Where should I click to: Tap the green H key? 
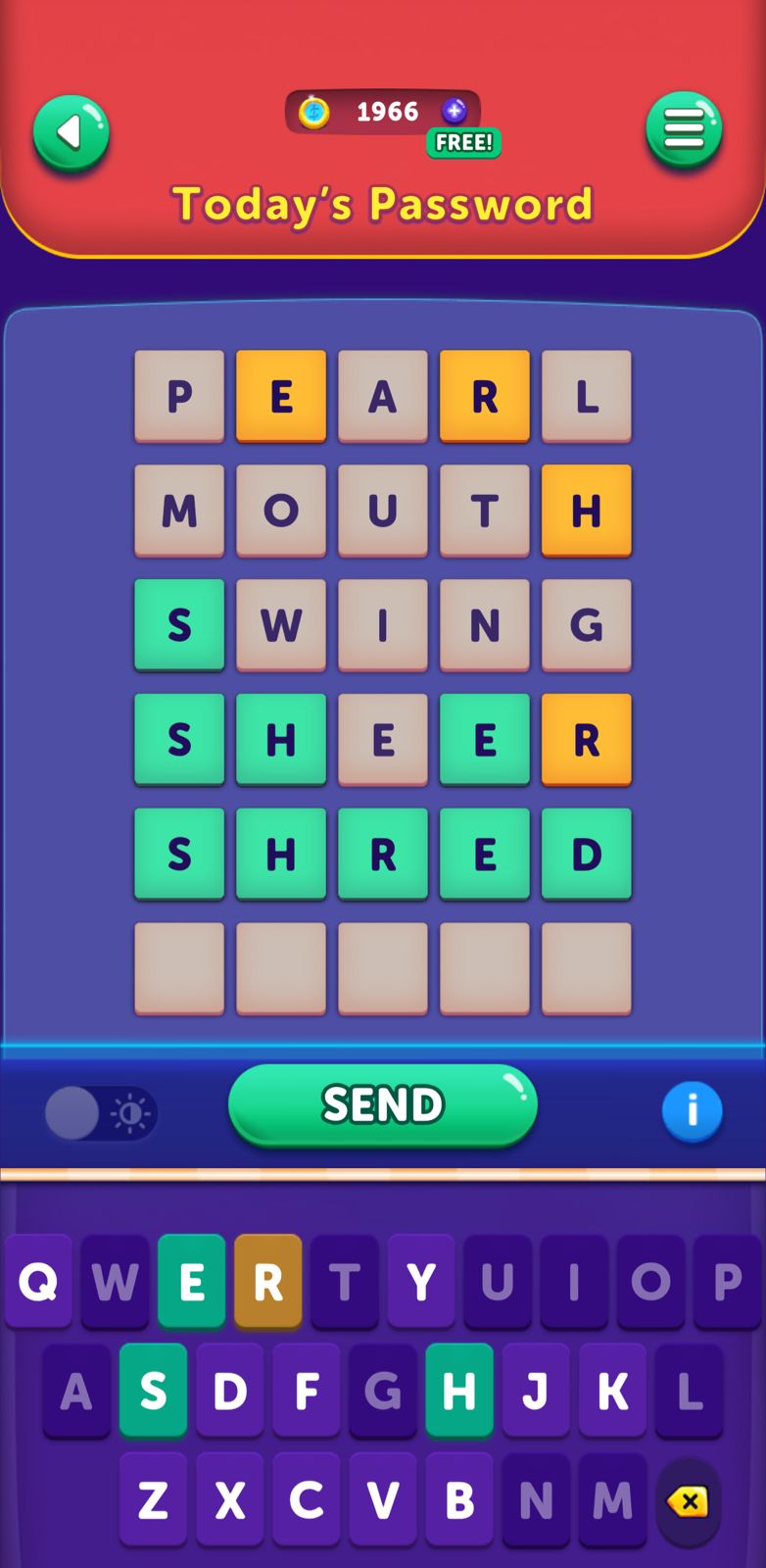pyautogui.click(x=459, y=1391)
